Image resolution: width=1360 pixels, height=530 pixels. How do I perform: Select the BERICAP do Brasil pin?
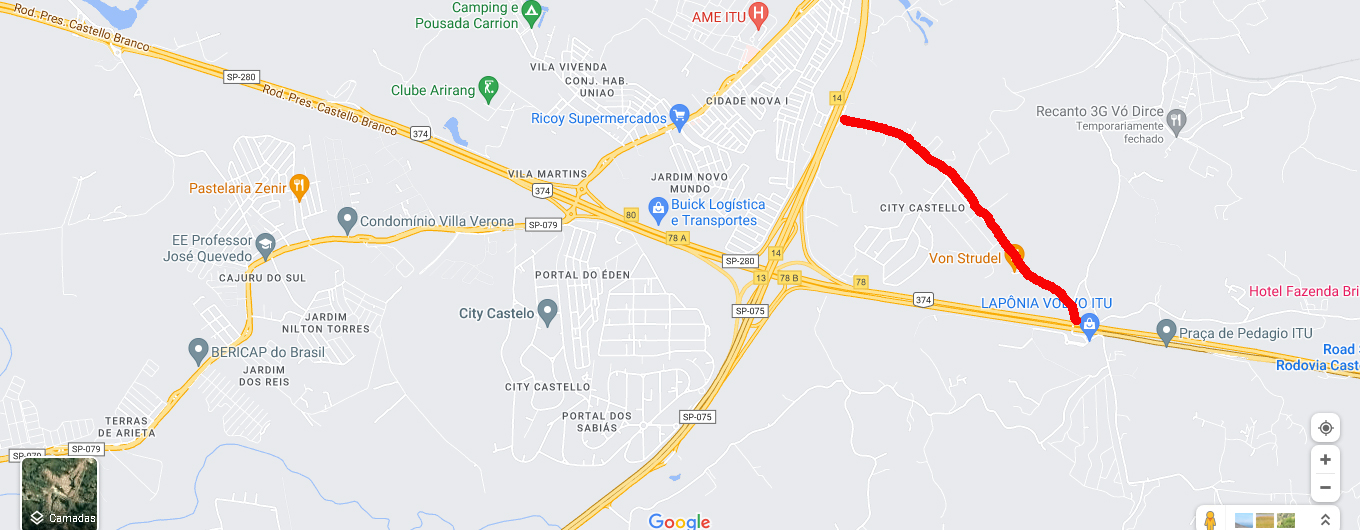pyautogui.click(x=198, y=350)
